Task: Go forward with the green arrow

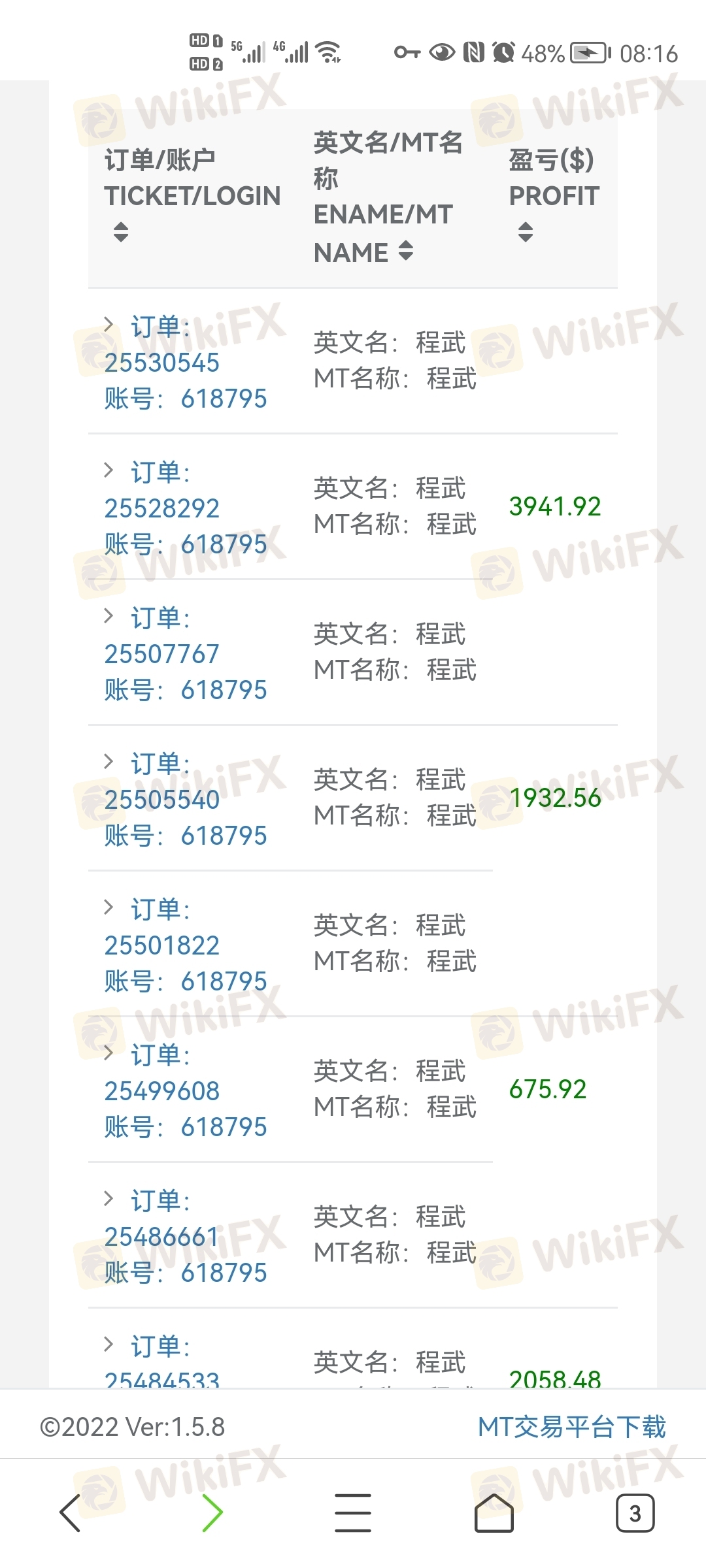Action: pos(212,1512)
